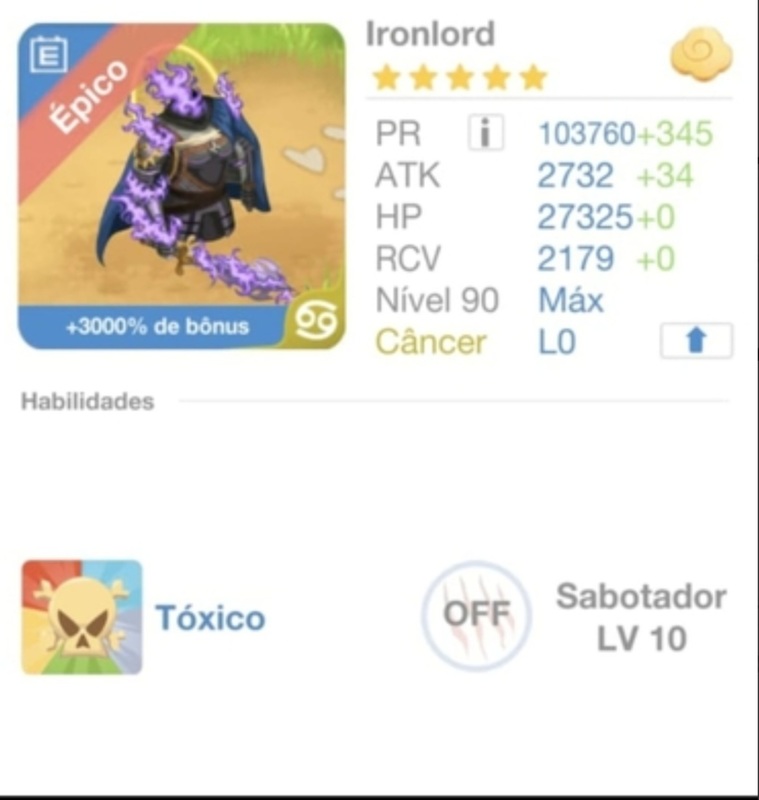Image resolution: width=759 pixels, height=800 pixels.
Task: Toggle the Sabotador OFF switch
Action: [x=476, y=615]
